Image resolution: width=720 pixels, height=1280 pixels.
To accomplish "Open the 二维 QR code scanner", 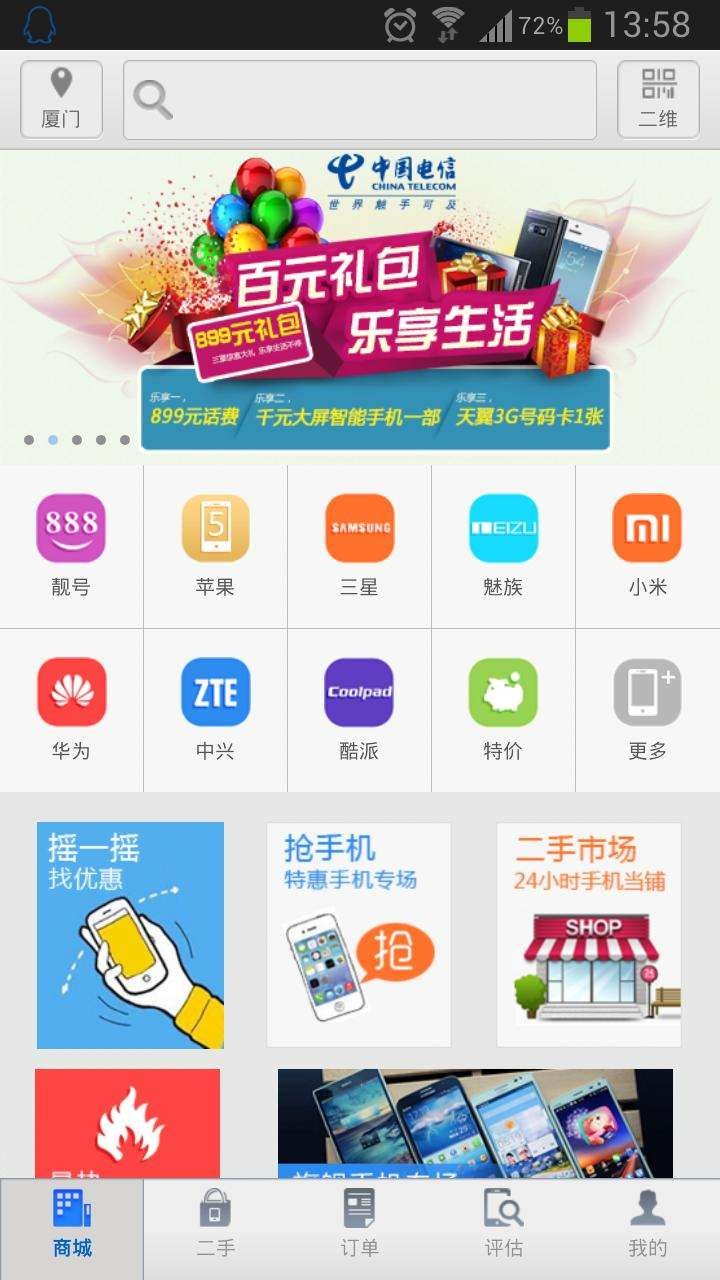I will coord(658,99).
